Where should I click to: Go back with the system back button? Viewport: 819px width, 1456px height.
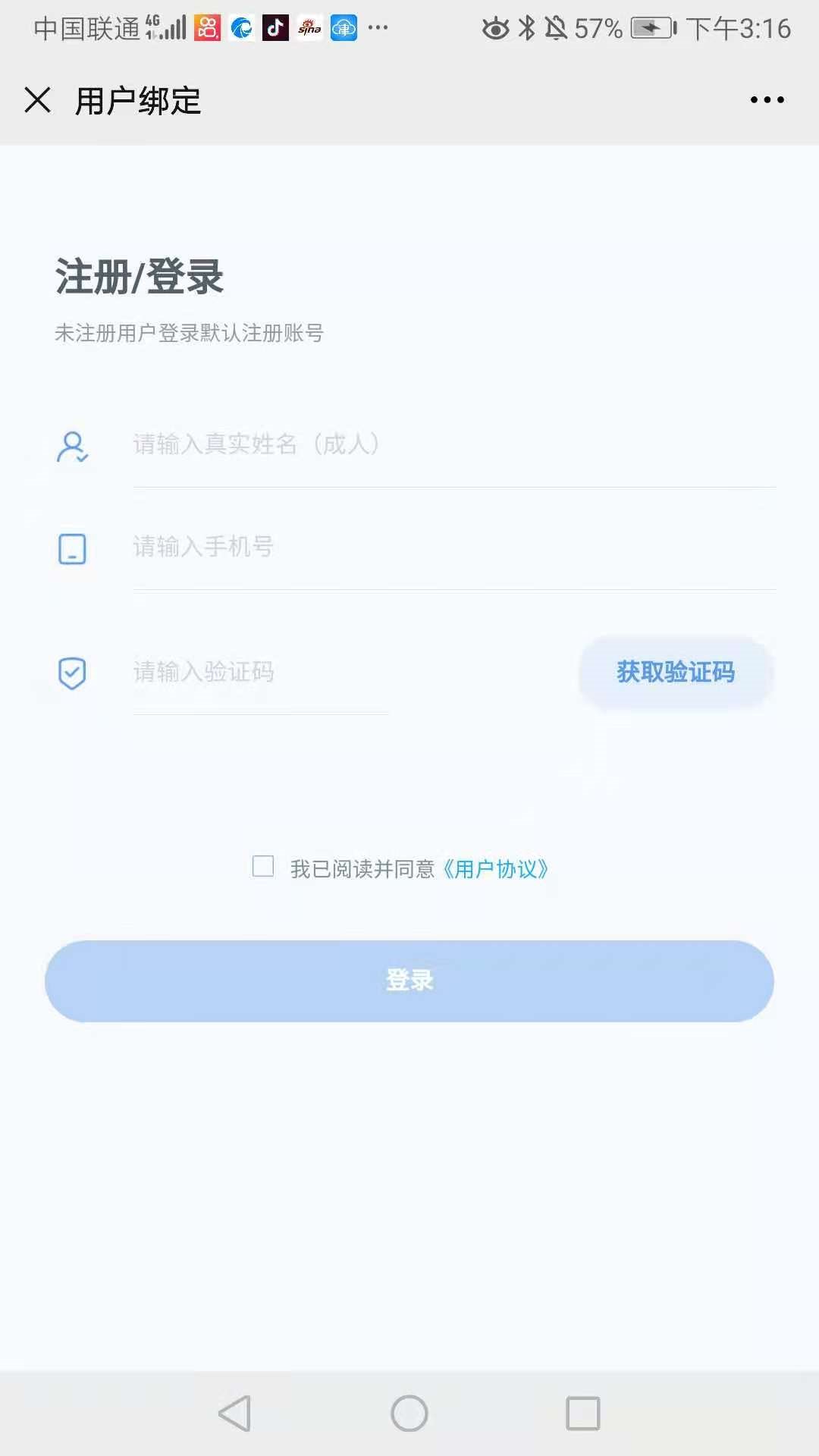point(235,1414)
